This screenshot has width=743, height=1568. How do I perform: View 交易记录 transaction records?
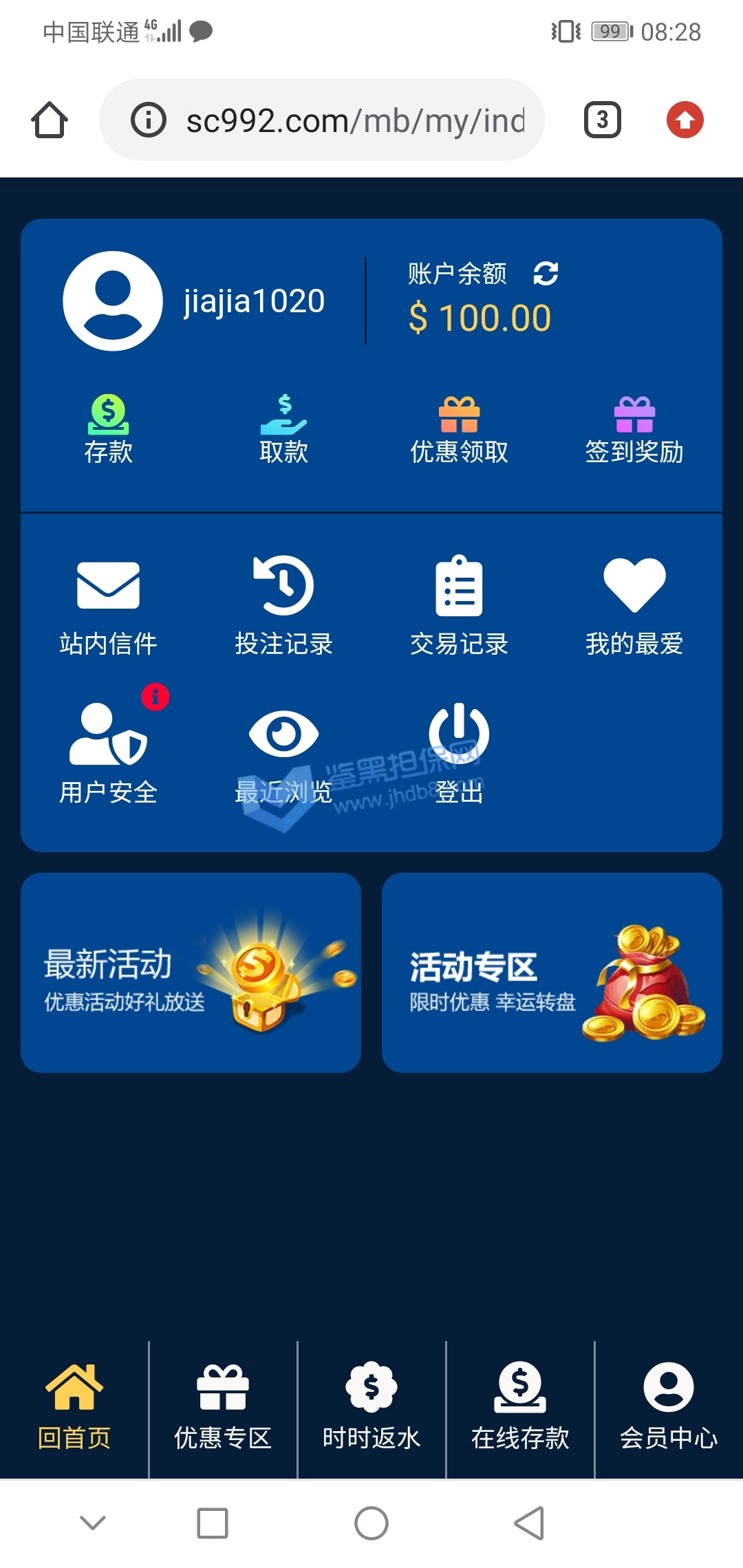(459, 605)
